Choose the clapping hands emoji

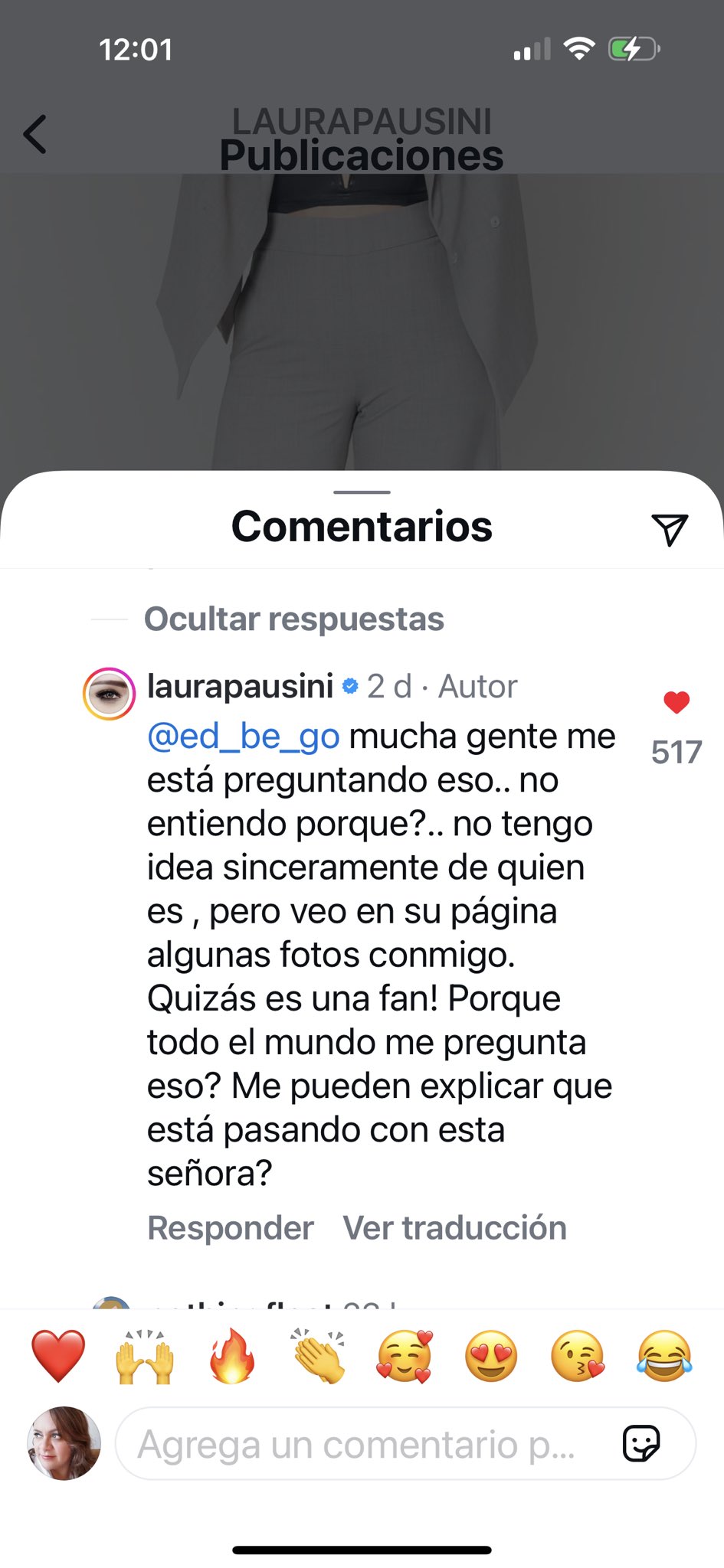(318, 1357)
